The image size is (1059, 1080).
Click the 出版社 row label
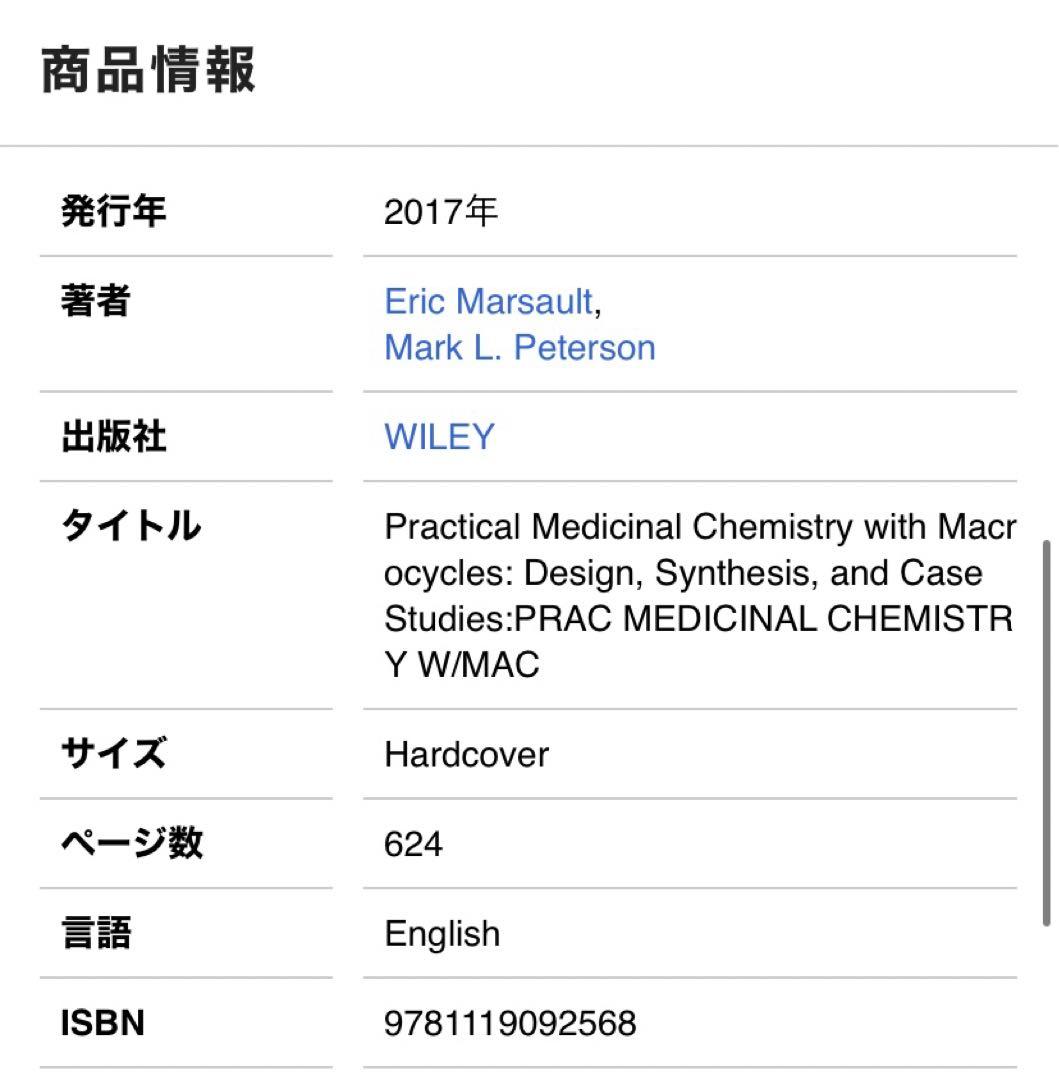[111, 436]
